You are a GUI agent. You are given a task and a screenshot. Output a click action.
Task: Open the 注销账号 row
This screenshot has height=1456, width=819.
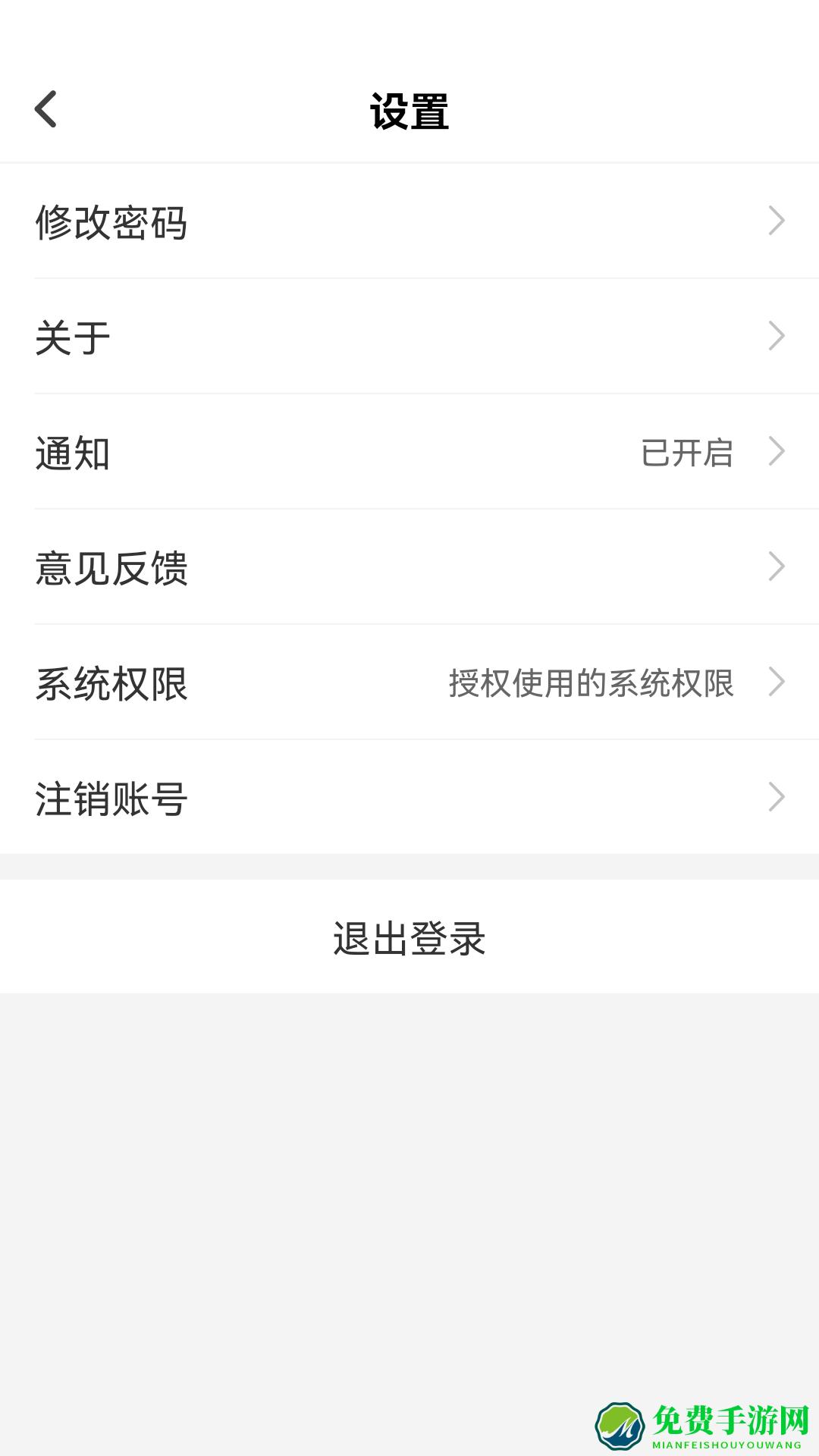click(x=409, y=798)
